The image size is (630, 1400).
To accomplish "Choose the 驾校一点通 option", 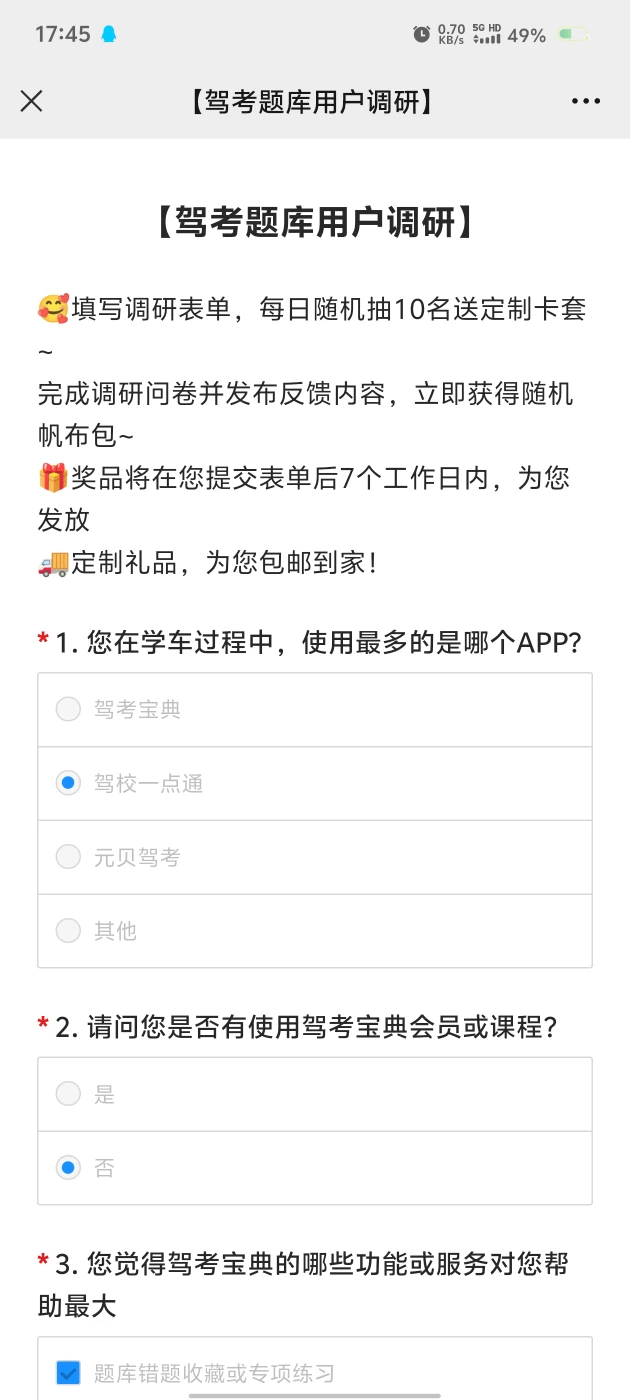I will pos(315,783).
